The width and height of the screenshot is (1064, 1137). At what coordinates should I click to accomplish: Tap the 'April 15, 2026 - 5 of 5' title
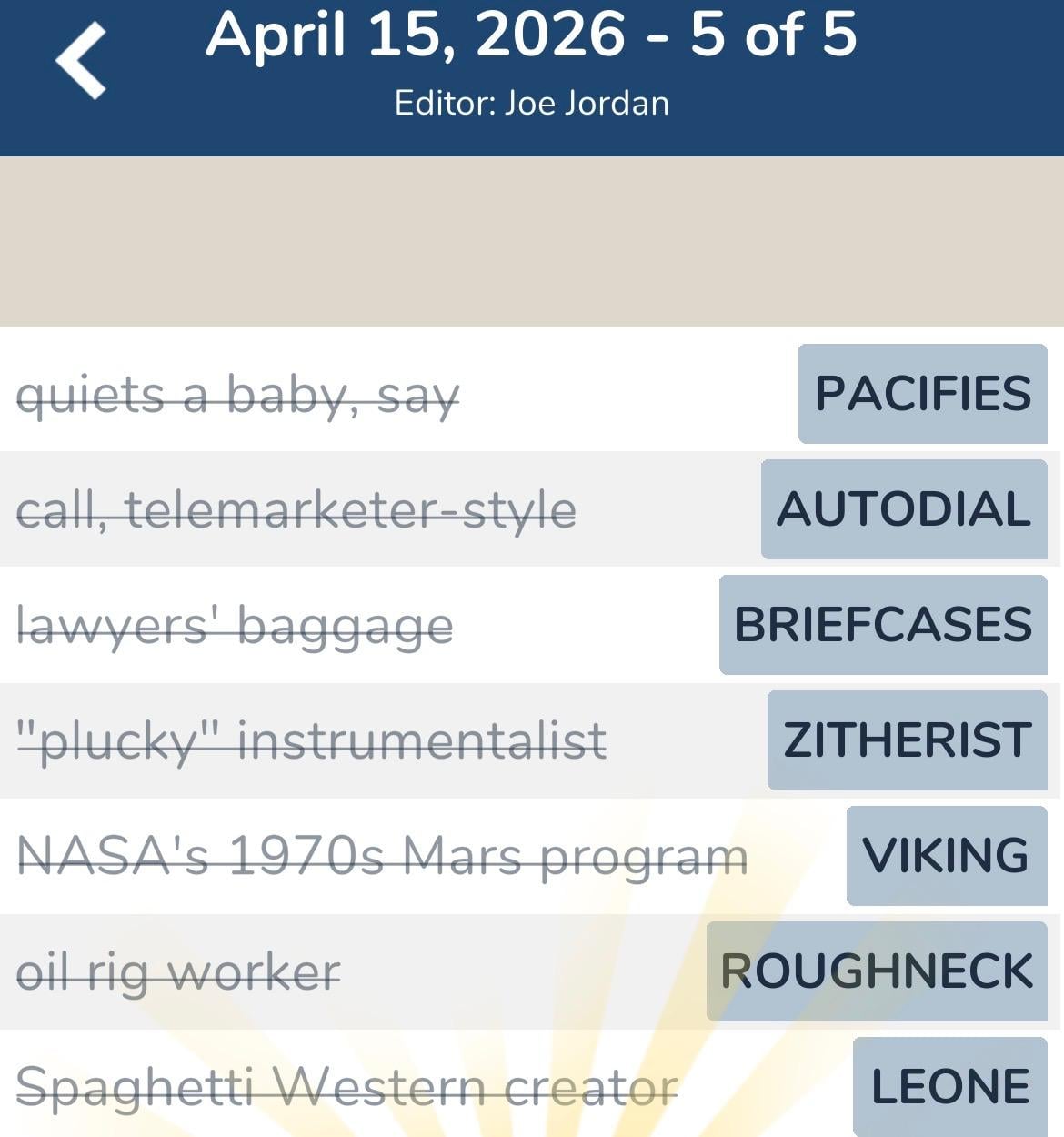click(x=532, y=36)
